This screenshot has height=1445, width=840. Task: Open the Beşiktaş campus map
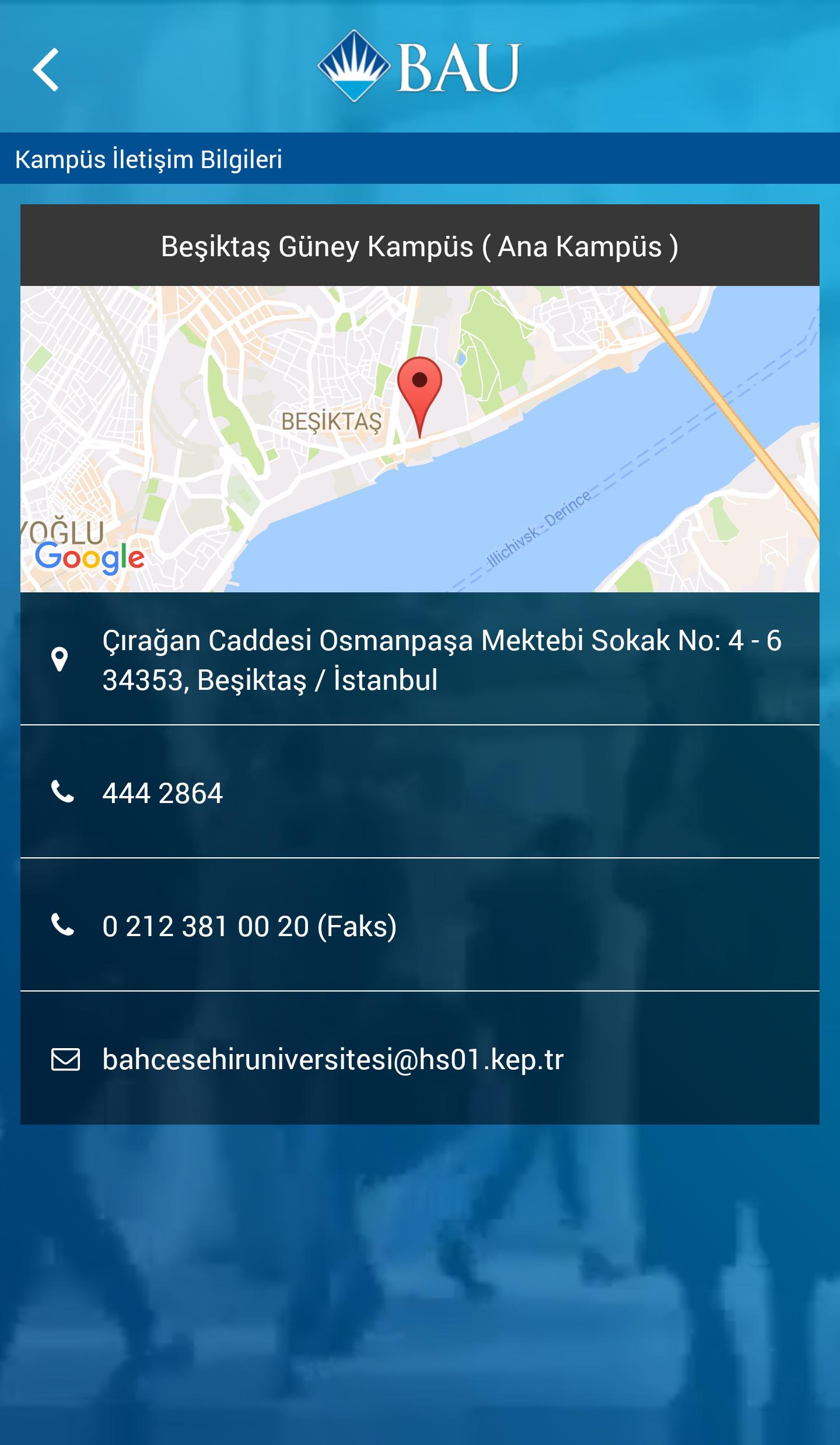point(419,439)
